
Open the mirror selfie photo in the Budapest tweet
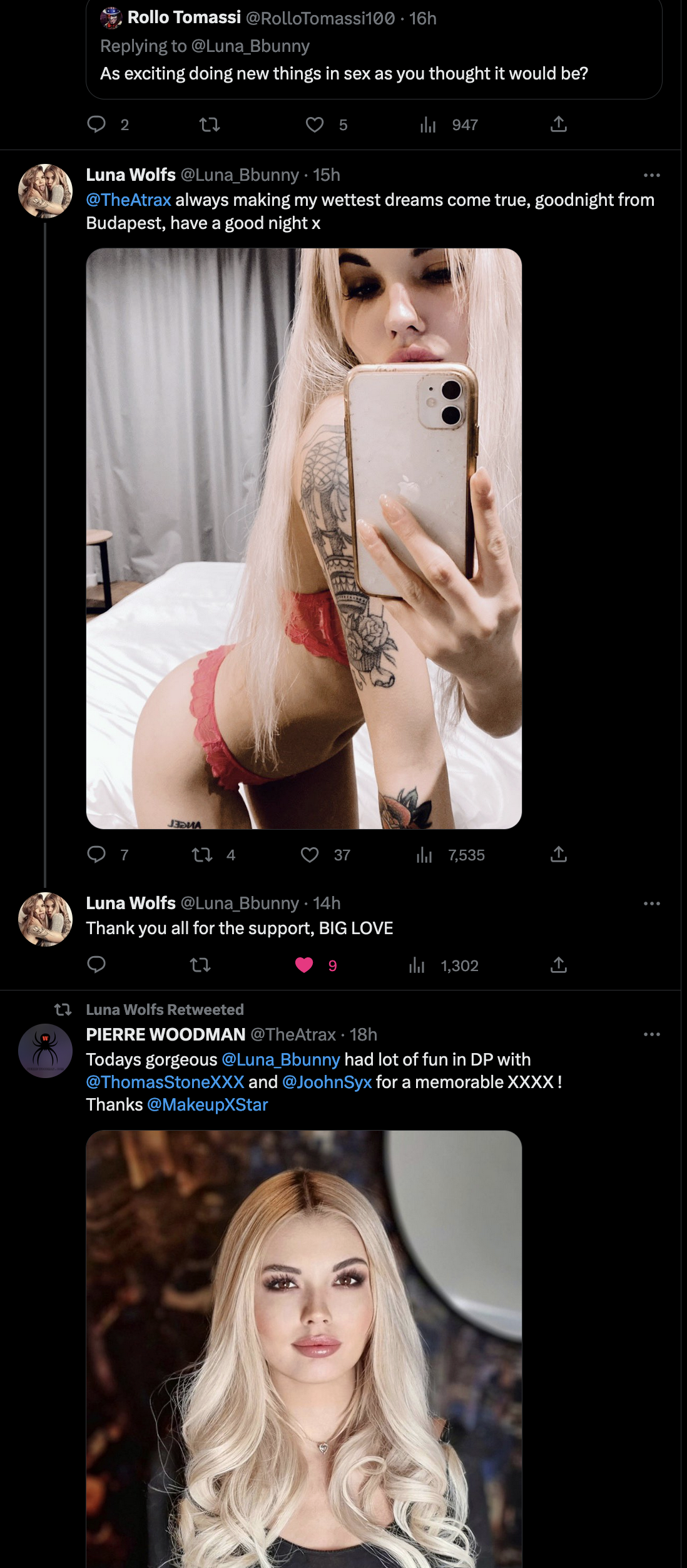pos(303,538)
